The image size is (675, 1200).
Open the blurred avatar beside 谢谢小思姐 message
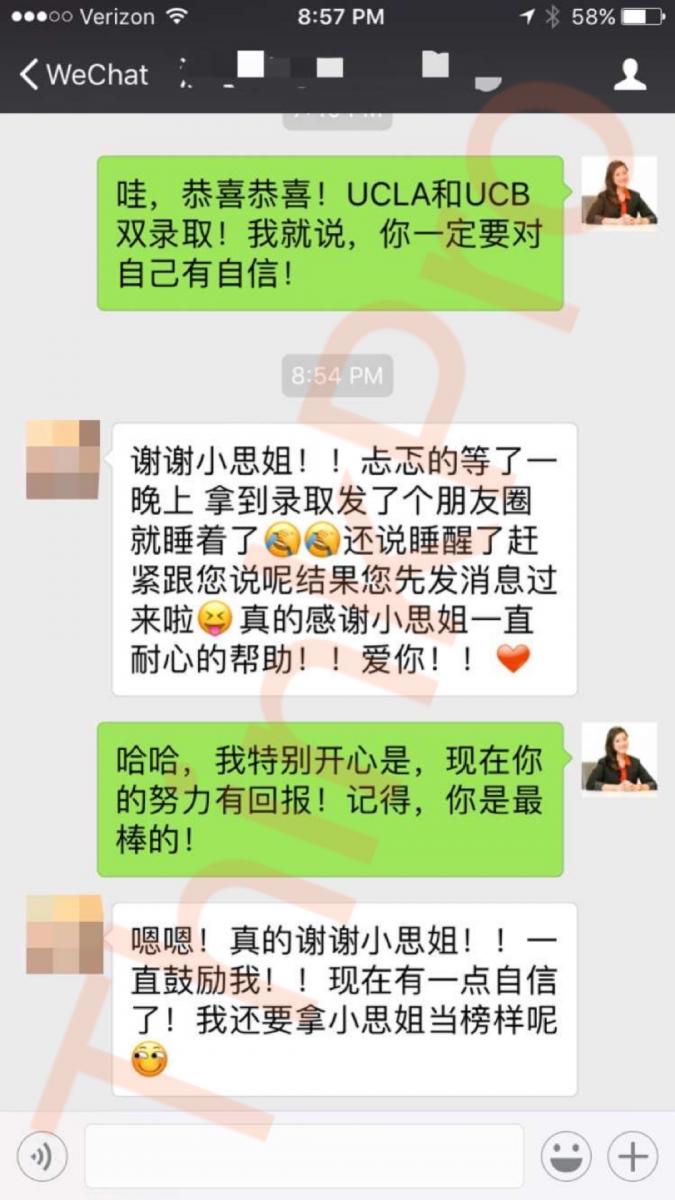pos(62,460)
